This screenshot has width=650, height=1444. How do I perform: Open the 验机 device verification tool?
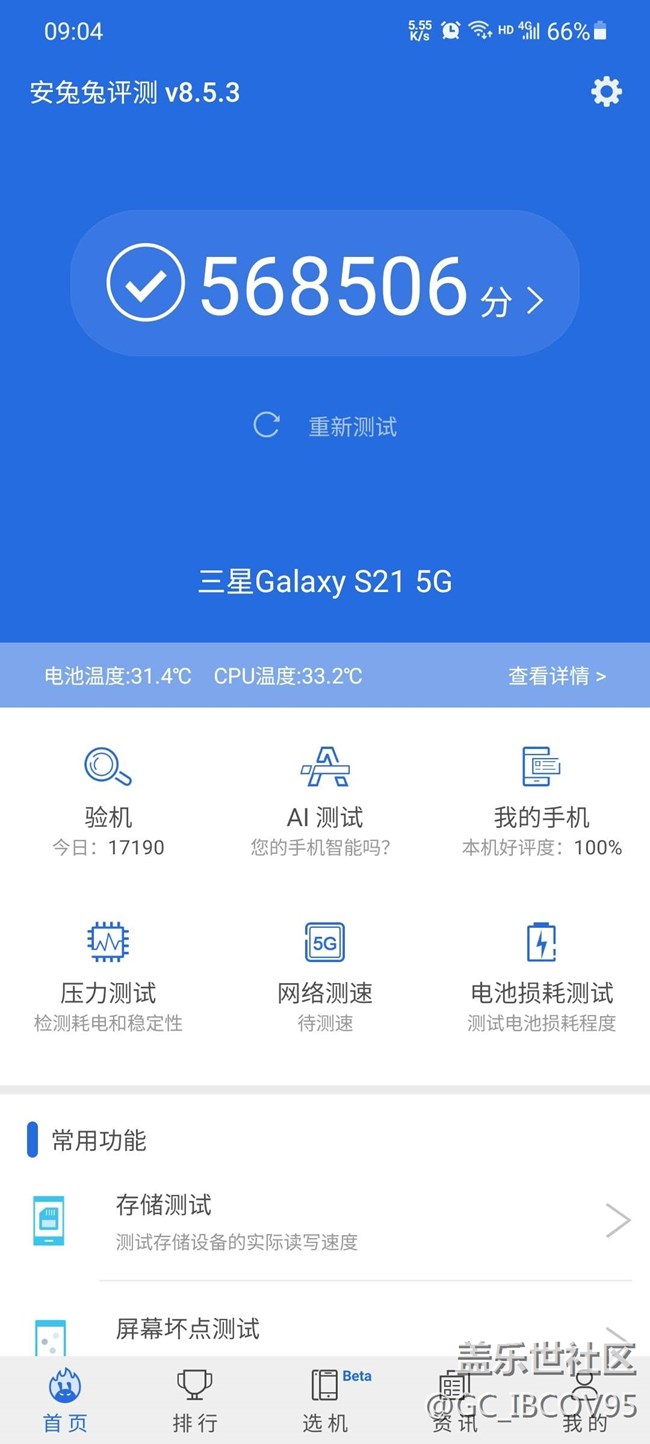pos(108,801)
